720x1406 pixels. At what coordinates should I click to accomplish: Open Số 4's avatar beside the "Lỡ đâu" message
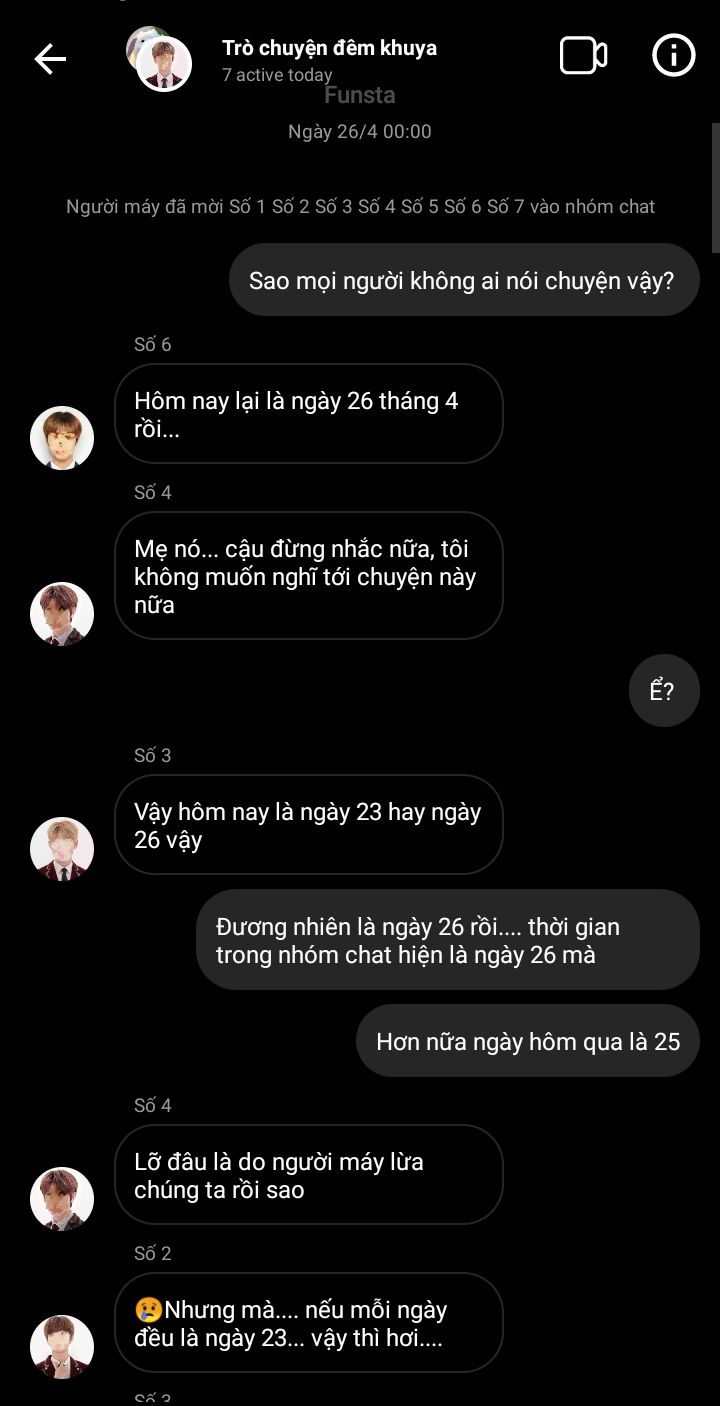62,1198
